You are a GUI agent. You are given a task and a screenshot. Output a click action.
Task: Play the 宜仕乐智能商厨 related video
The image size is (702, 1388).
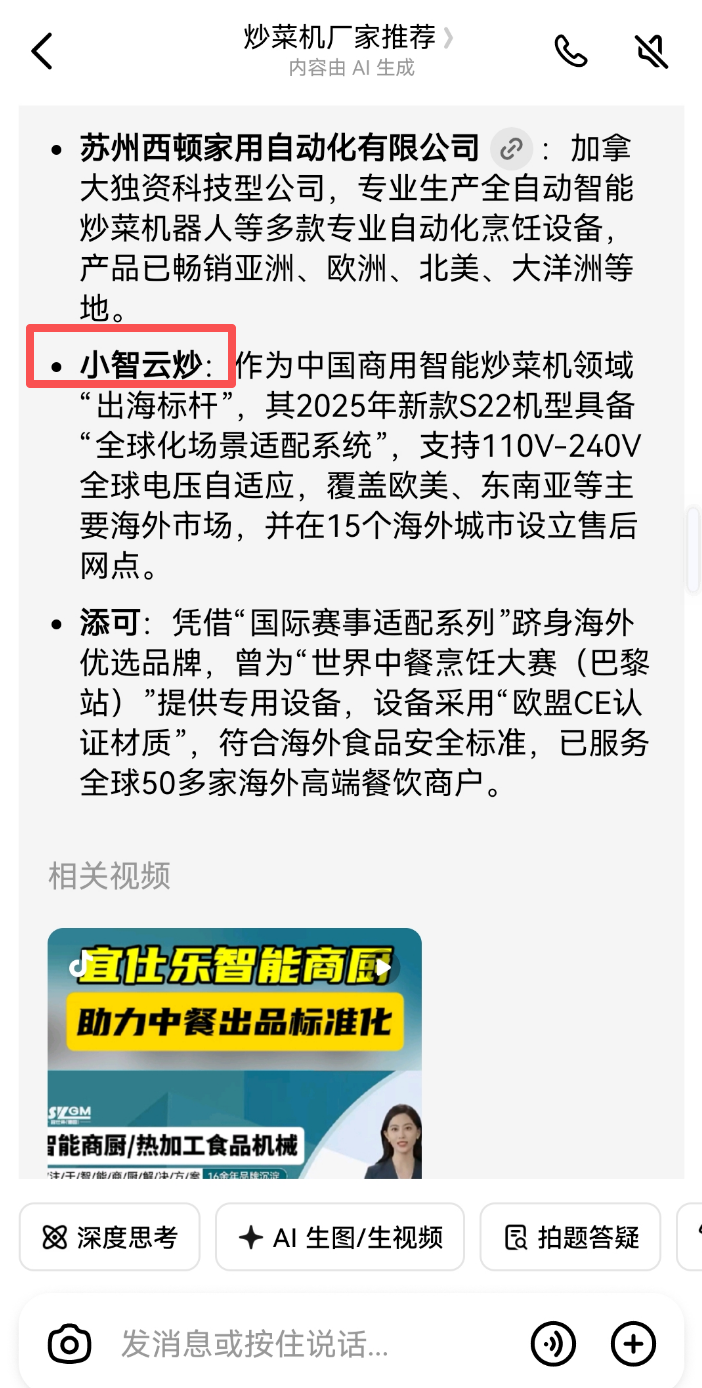pos(234,1052)
